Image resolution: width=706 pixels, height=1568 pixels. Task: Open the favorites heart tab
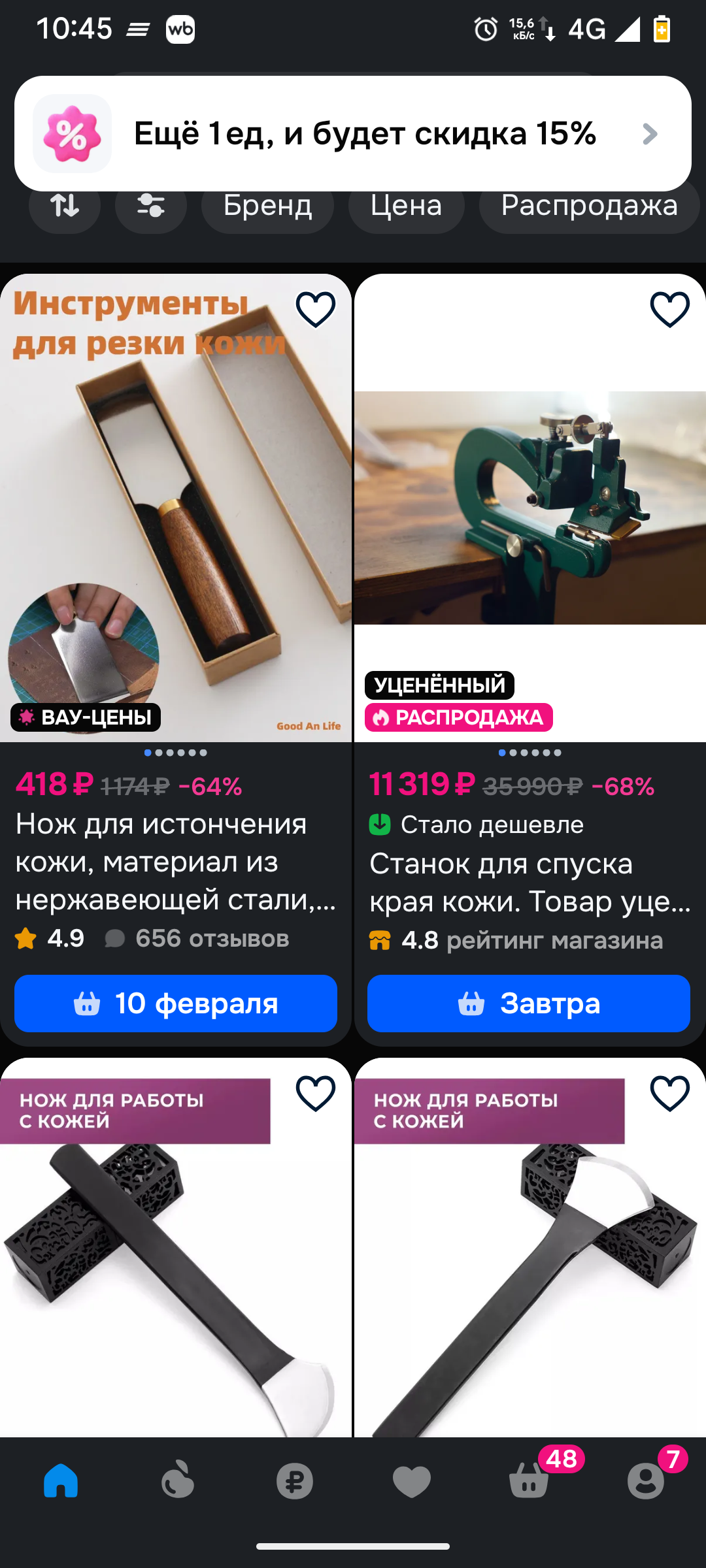412,1480
